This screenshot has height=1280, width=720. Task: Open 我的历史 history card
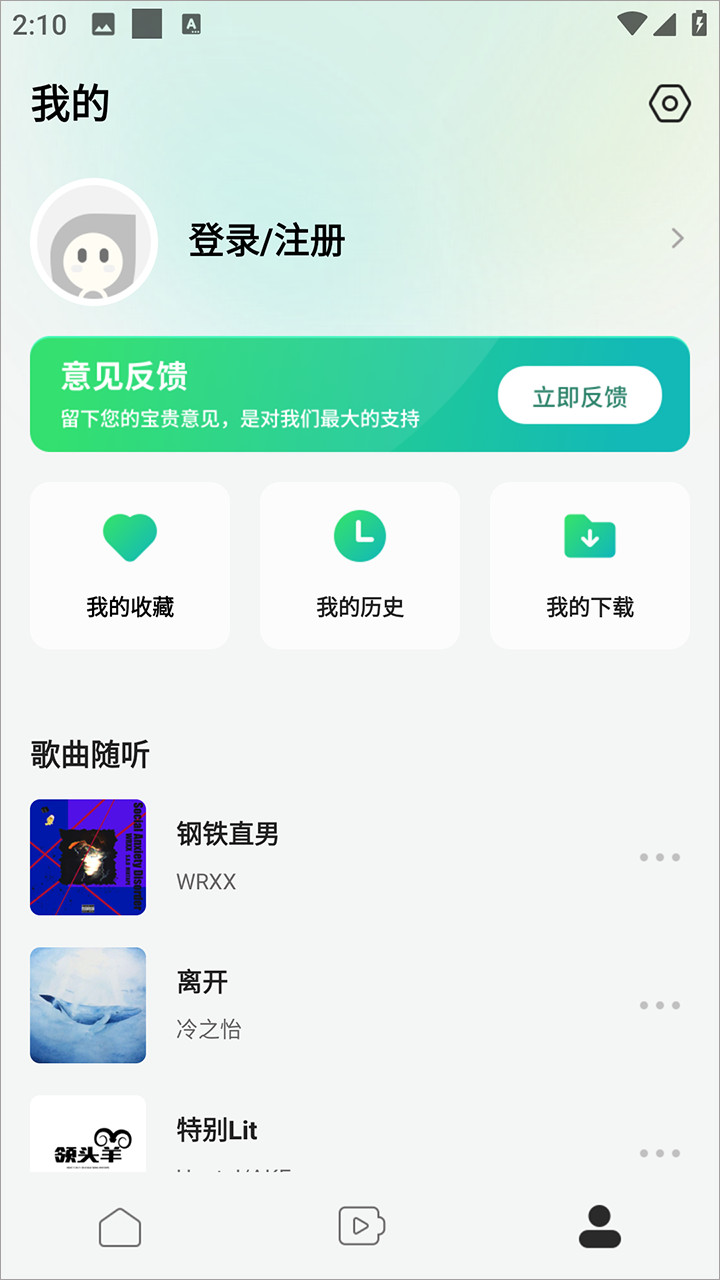[360, 565]
